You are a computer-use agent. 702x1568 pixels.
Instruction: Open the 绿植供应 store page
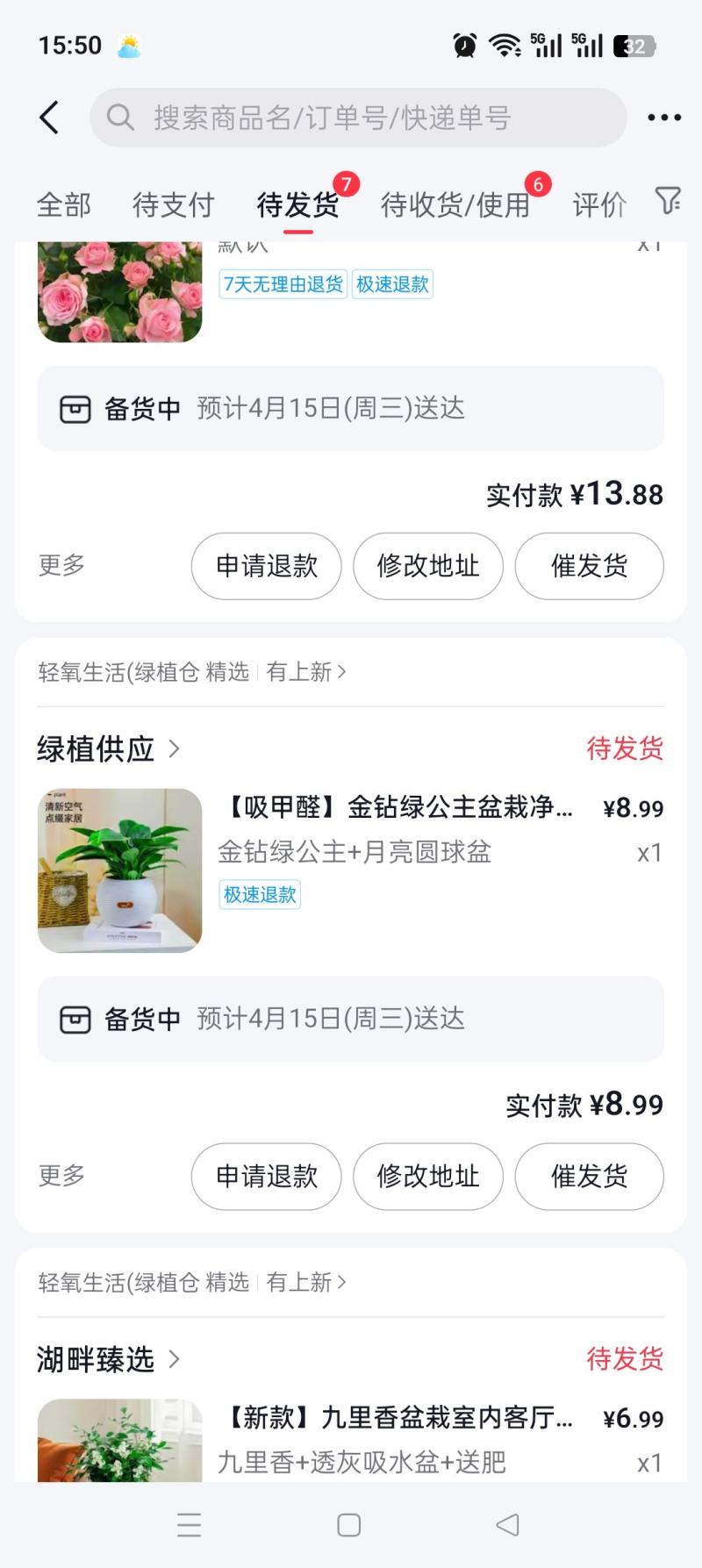(x=109, y=748)
